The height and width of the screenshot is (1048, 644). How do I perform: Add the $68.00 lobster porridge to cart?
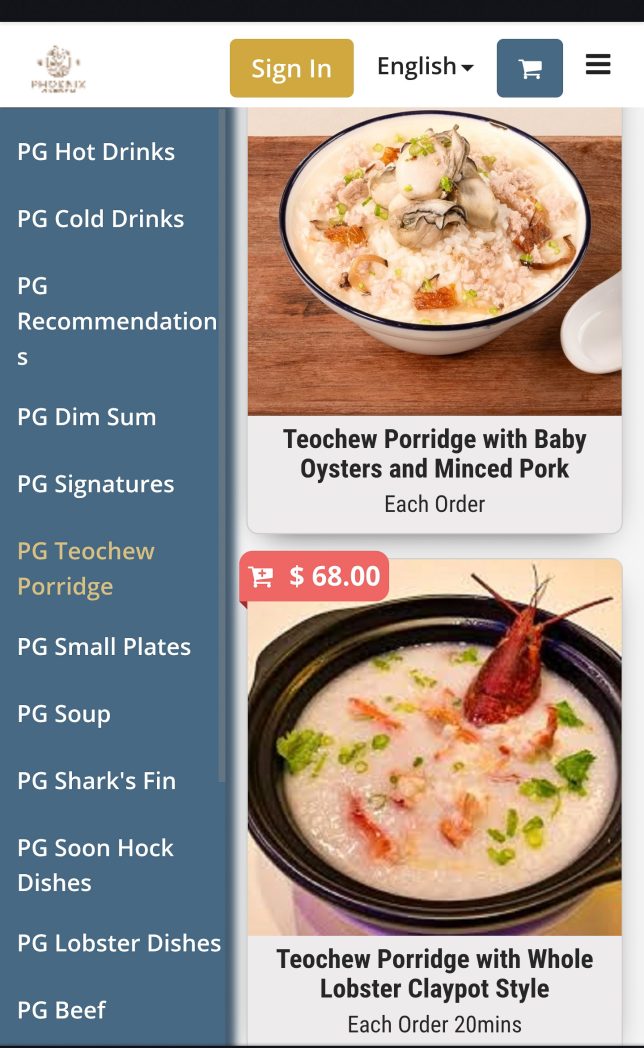pos(314,577)
